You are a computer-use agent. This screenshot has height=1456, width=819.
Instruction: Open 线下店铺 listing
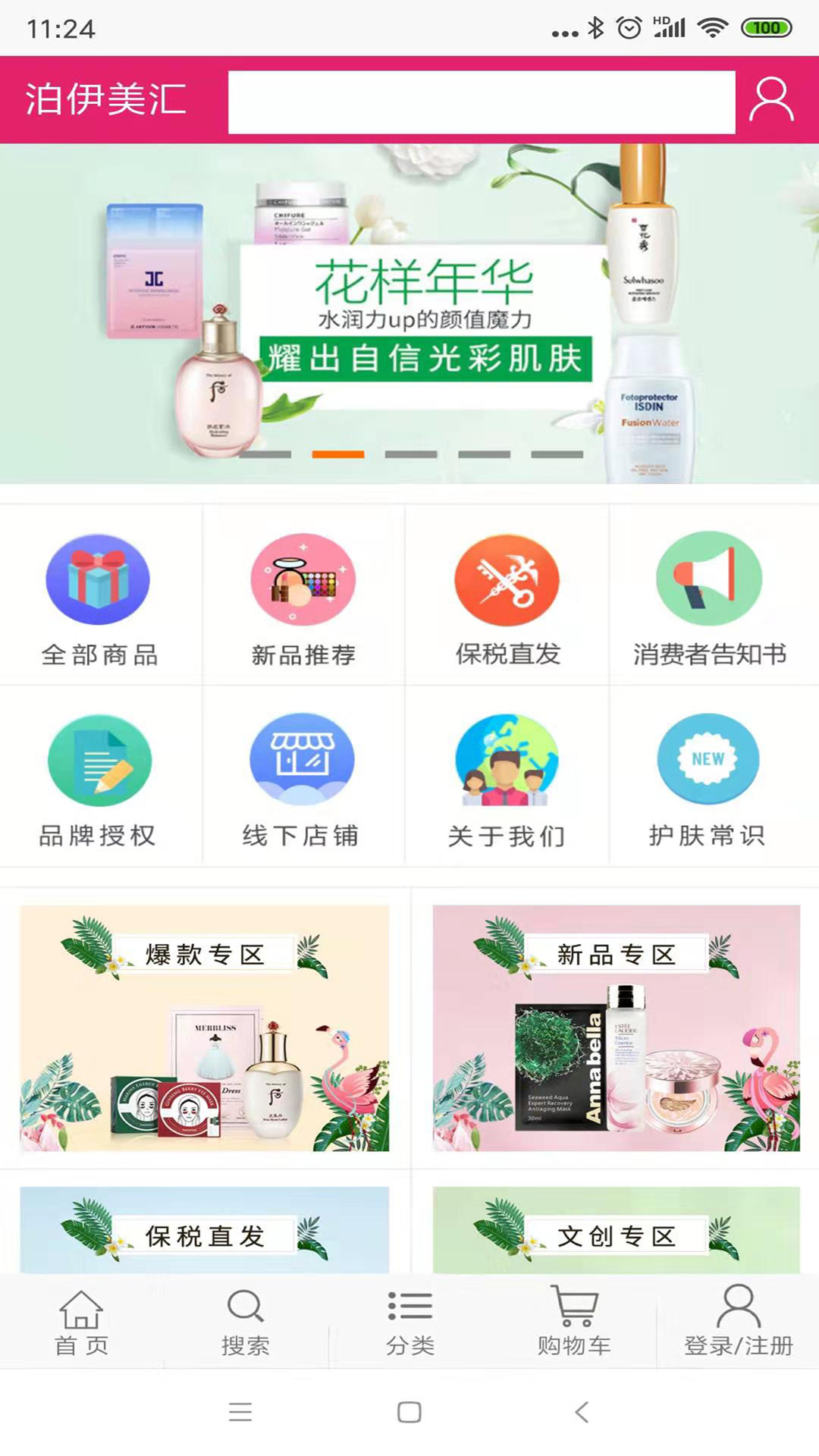tap(302, 779)
